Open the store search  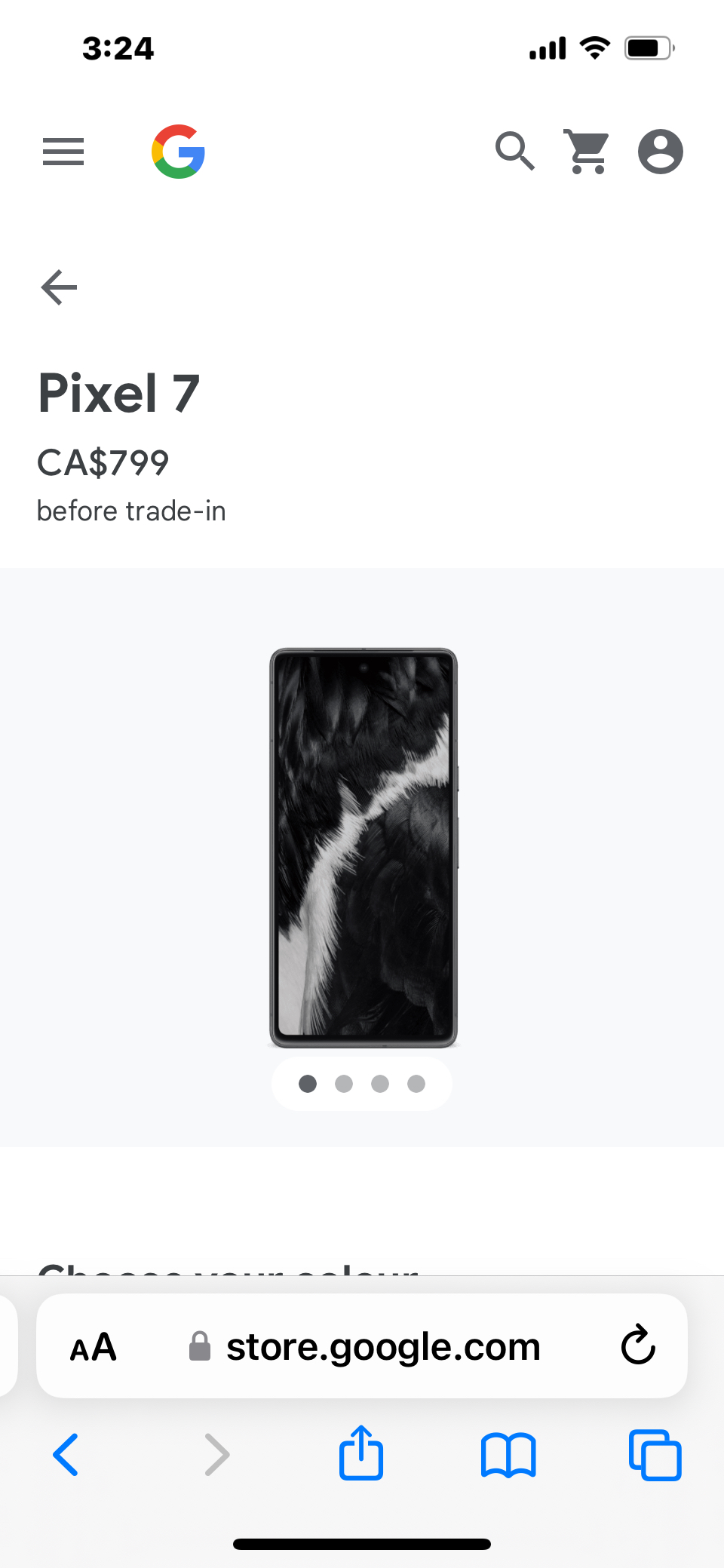(x=515, y=152)
